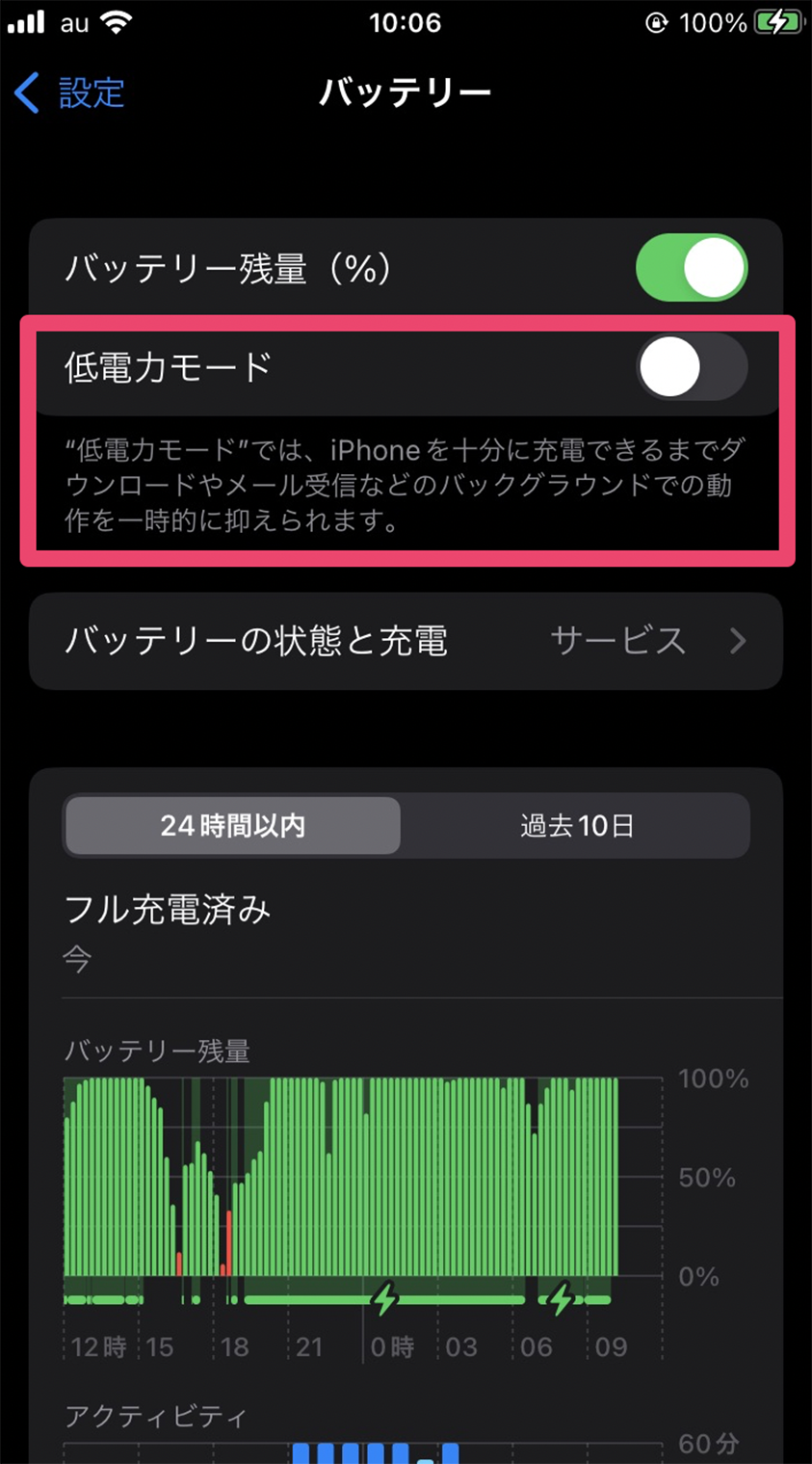Screen dimensions: 812x1464
Task: Turn off バッテリー残量（%）switch
Action: pyautogui.click(x=691, y=267)
